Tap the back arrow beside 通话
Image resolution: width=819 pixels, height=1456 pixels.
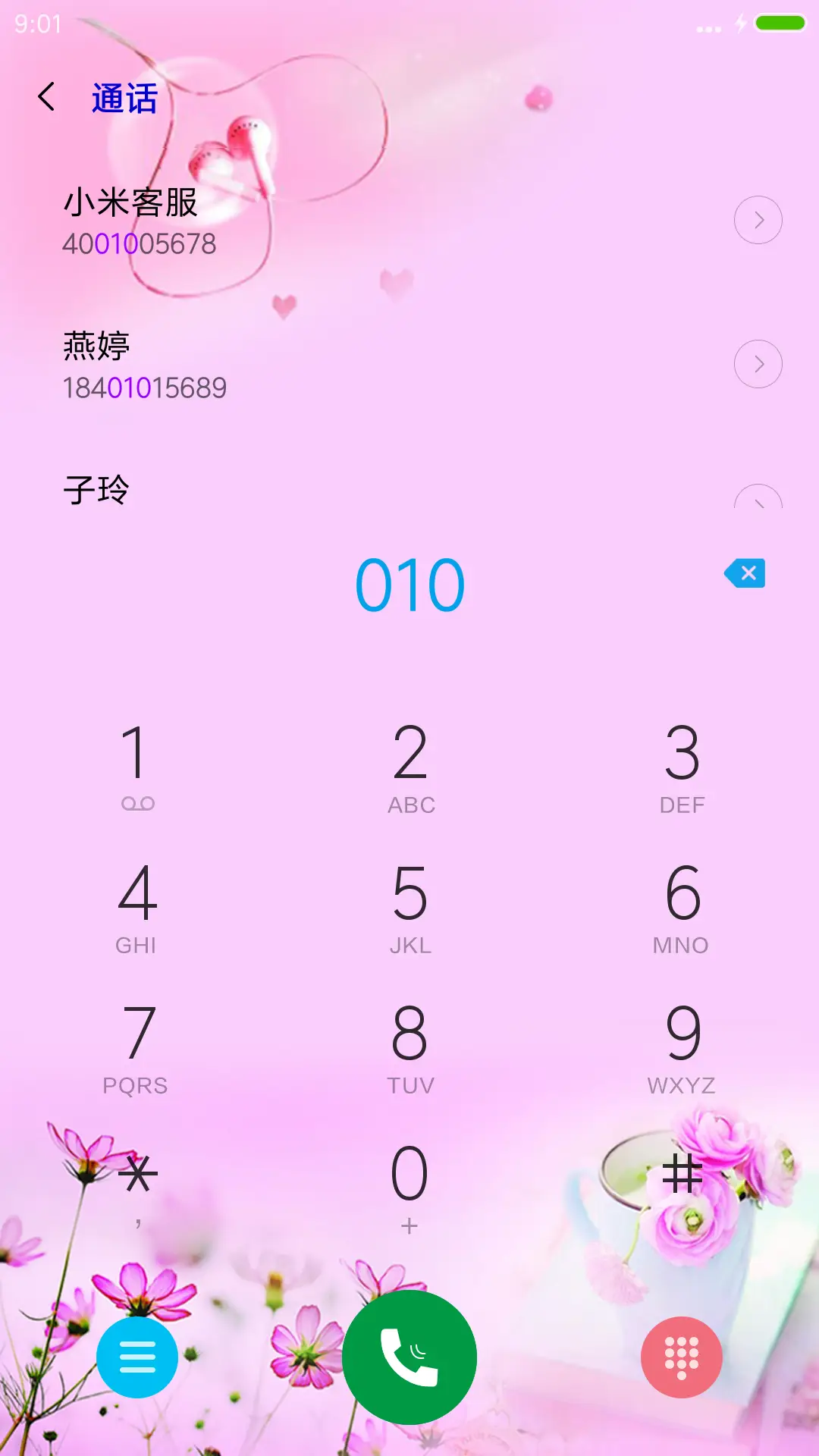tap(47, 97)
